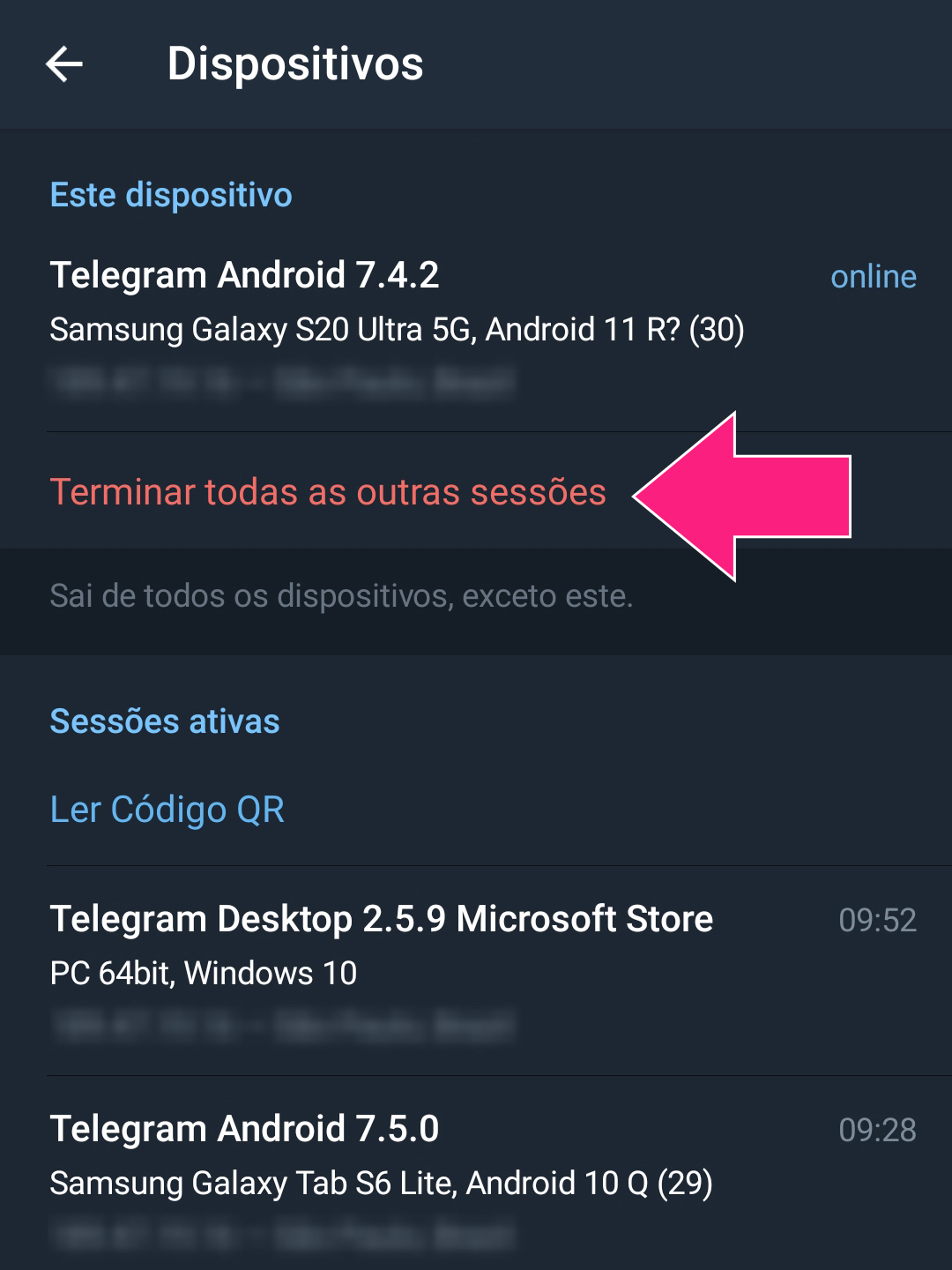Open Ler Código QR scanner
Screen dimensions: 952x1270
(x=167, y=809)
